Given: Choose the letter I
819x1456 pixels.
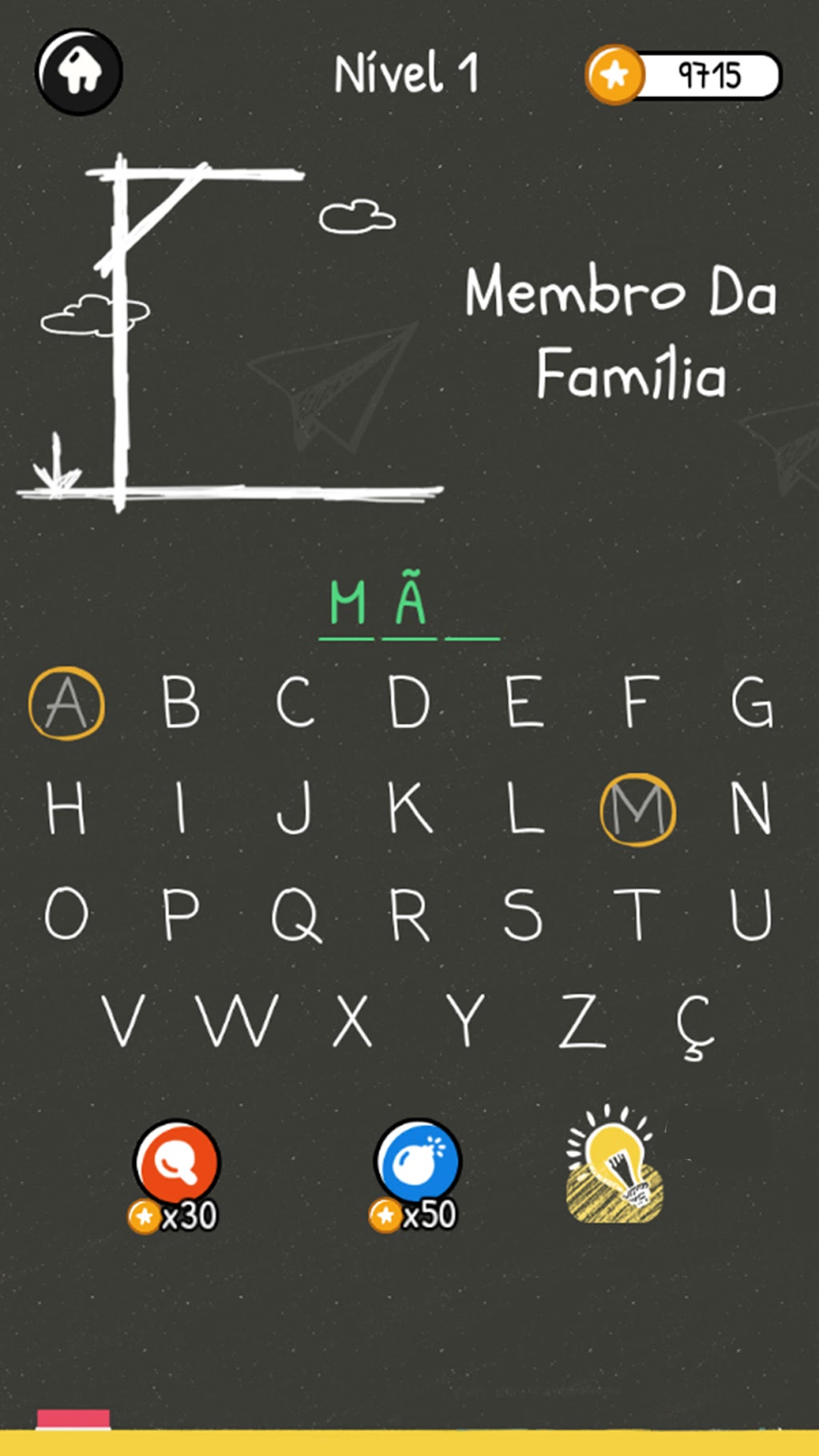Looking at the screenshot, I should click(181, 807).
